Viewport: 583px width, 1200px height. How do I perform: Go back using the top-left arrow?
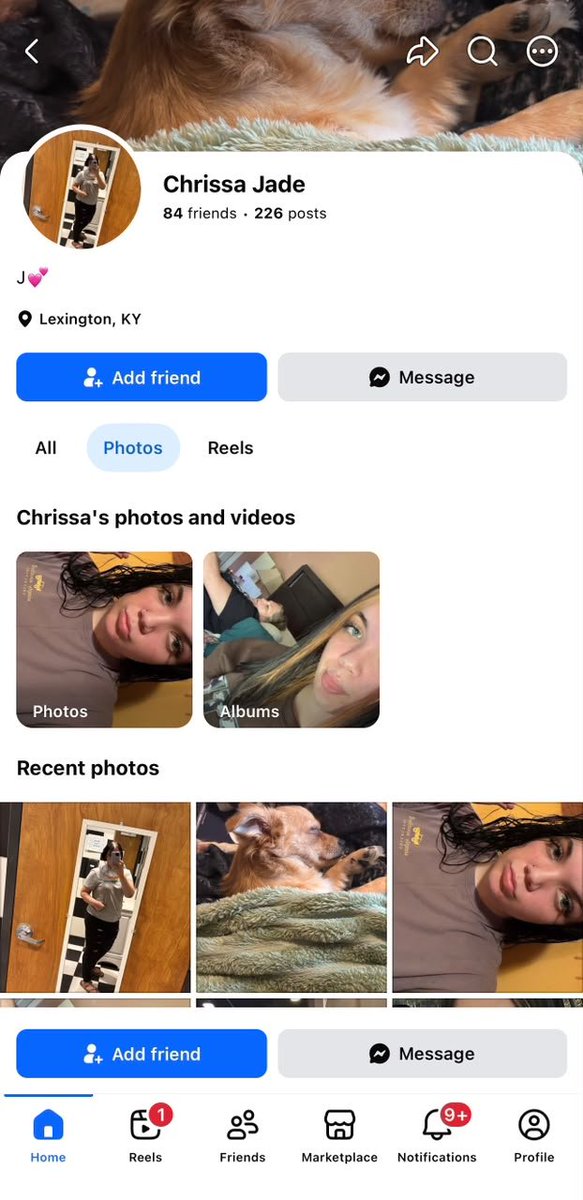tap(32, 51)
